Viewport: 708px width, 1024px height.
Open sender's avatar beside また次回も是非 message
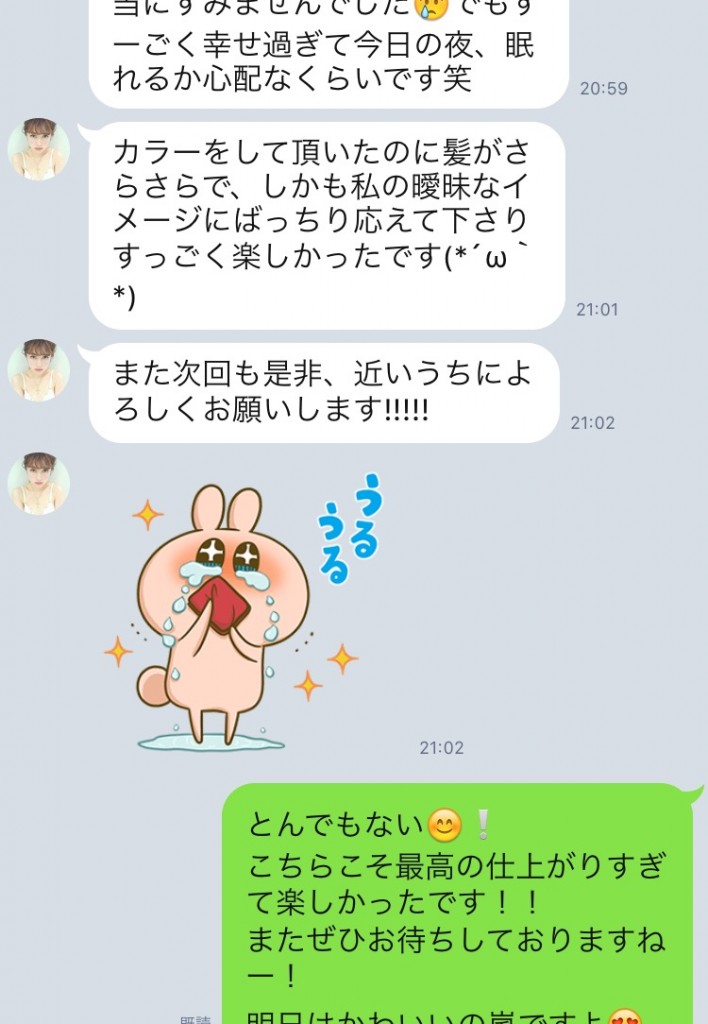pyautogui.click(x=39, y=370)
